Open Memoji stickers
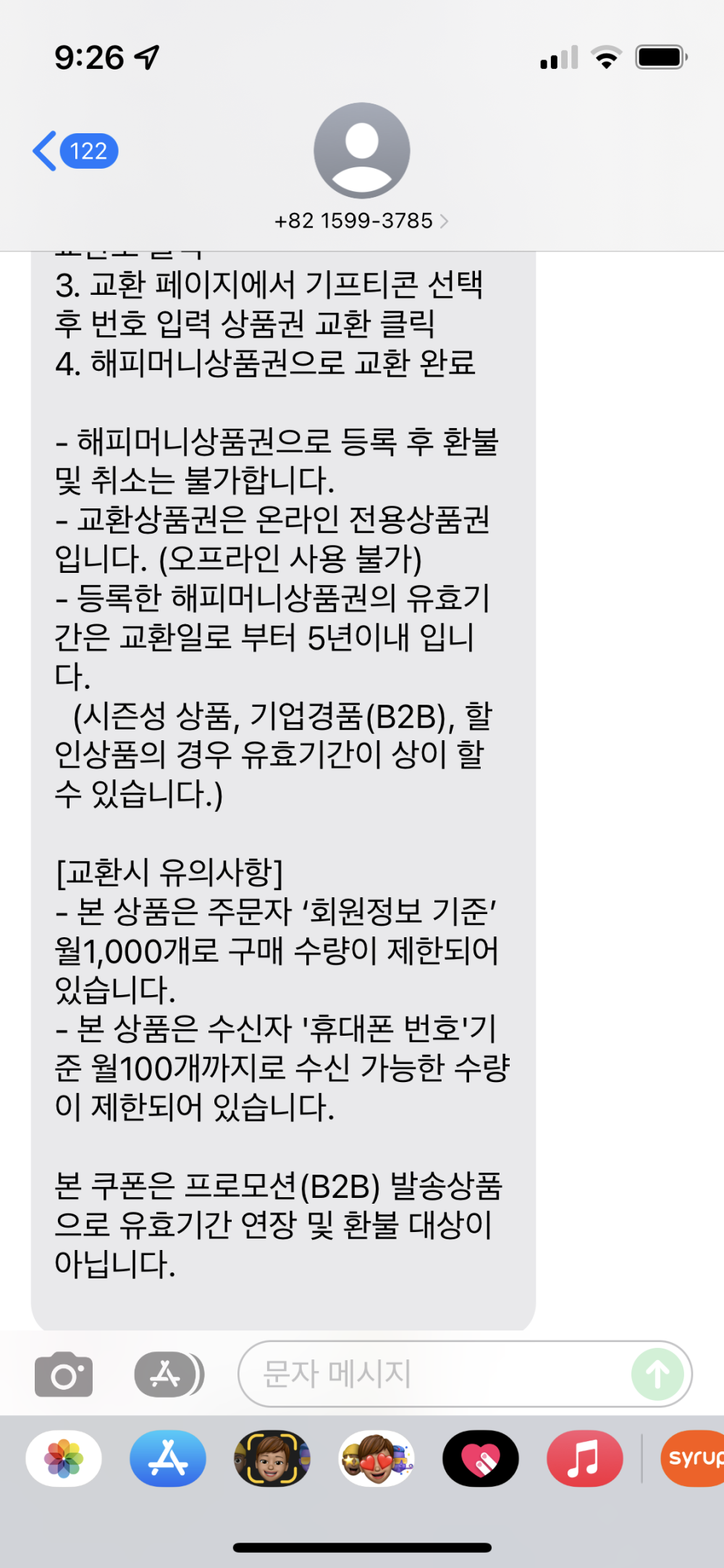 point(376,1458)
